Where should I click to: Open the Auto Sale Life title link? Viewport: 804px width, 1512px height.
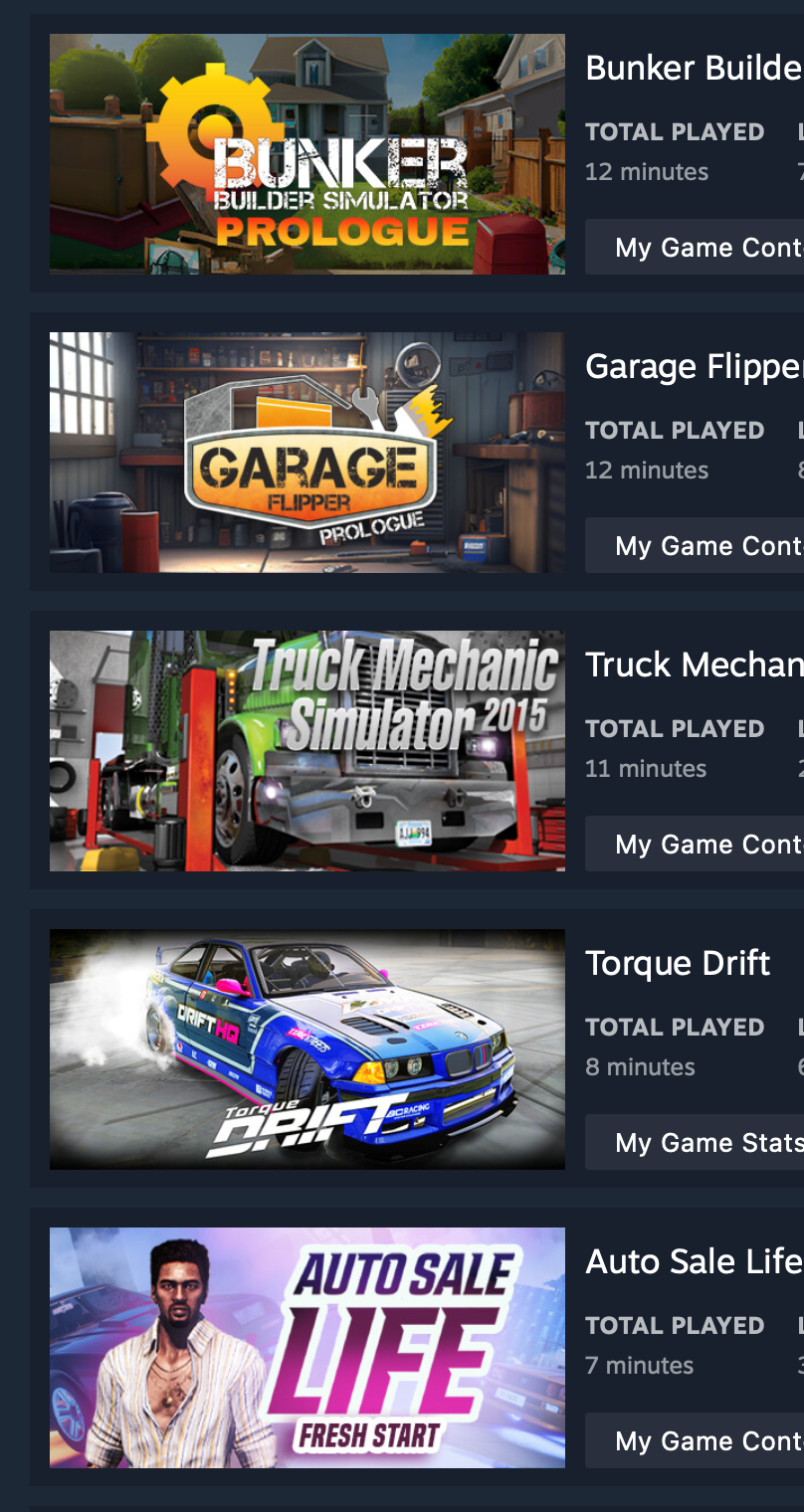[x=694, y=1261]
